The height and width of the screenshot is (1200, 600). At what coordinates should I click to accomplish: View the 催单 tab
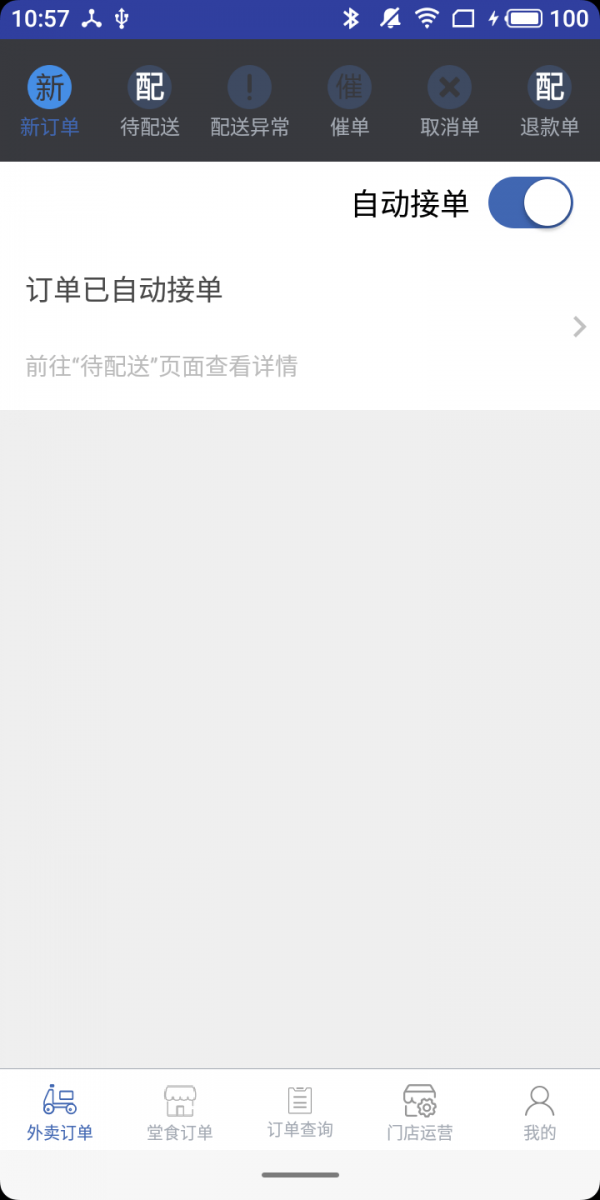tap(350, 102)
